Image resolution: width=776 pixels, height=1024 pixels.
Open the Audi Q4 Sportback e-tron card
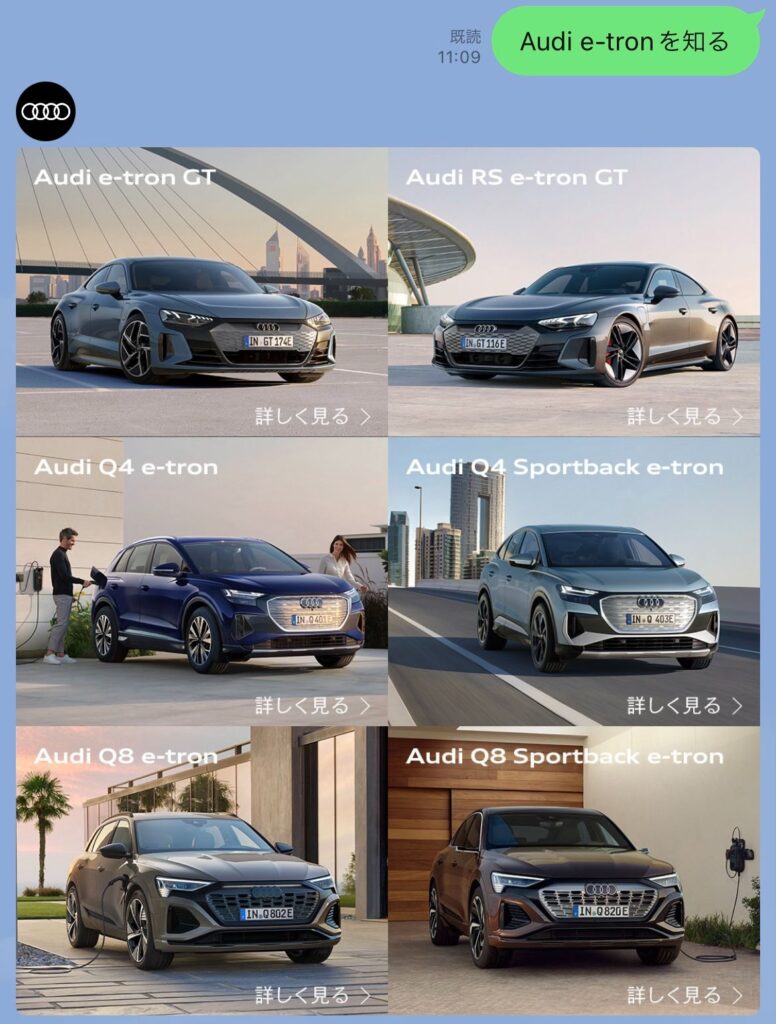pos(573,580)
